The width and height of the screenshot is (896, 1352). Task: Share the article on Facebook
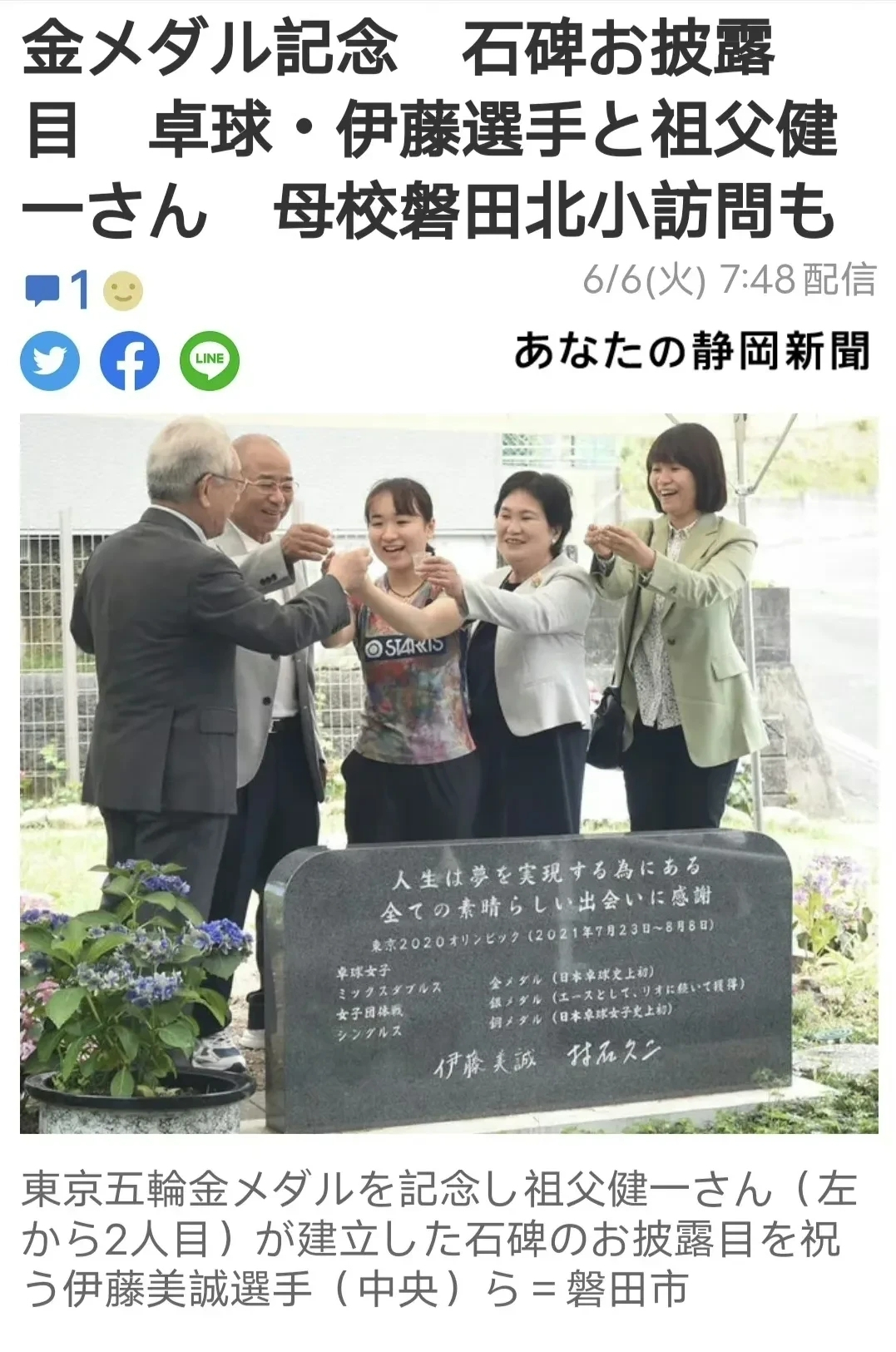point(130,361)
